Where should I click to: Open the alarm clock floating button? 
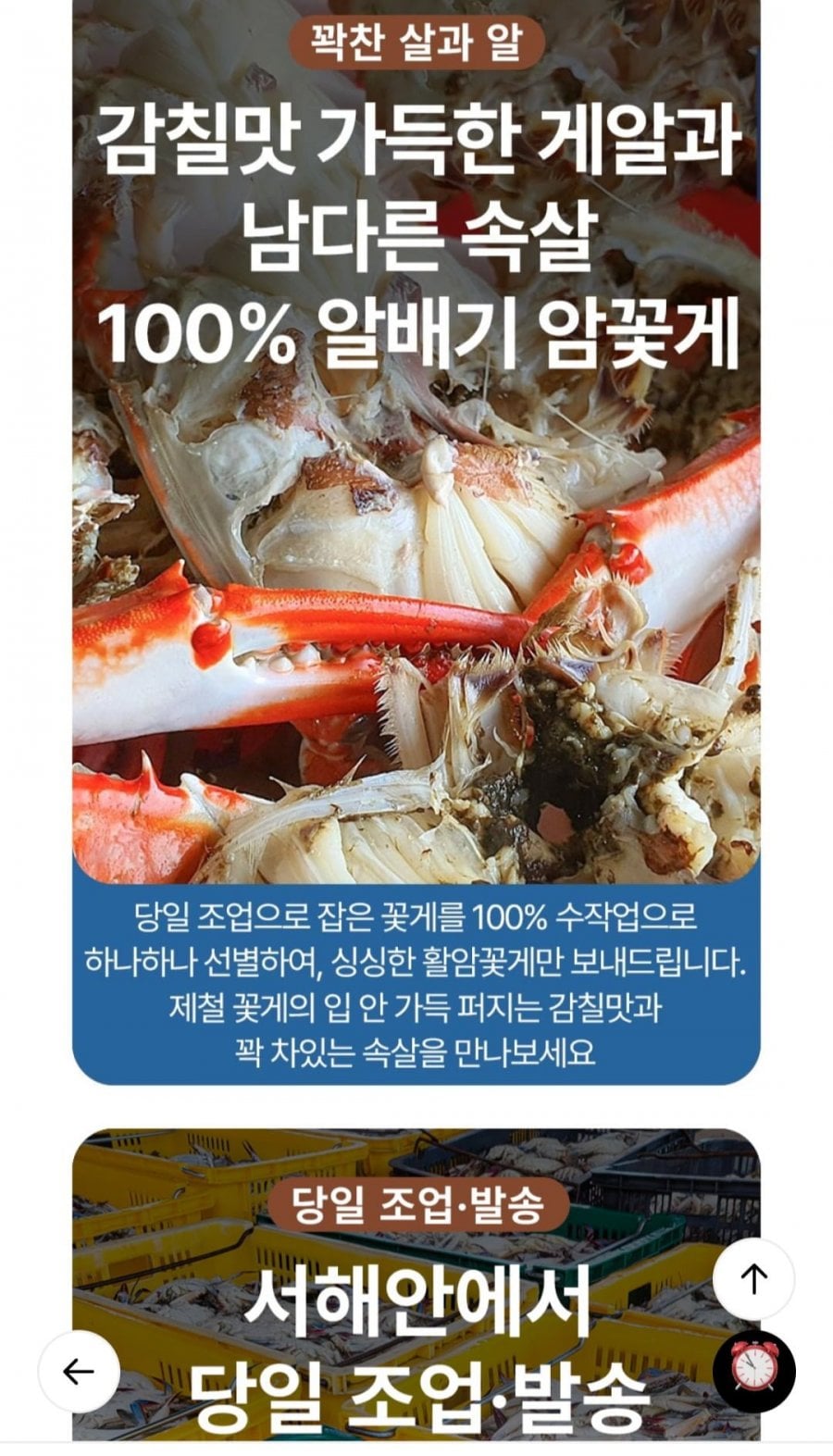753,1370
